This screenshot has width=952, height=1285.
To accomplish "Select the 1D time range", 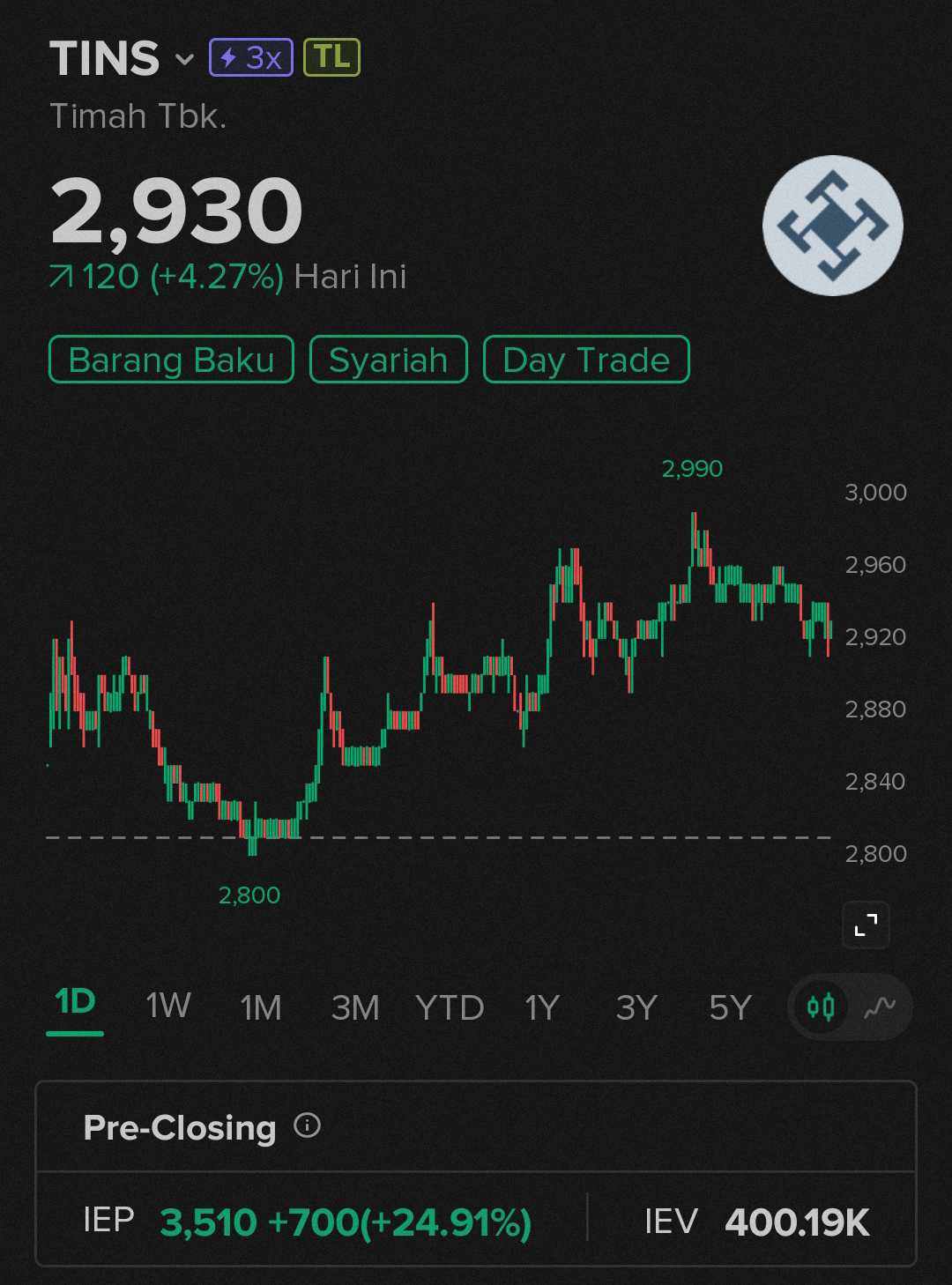I will (75, 1003).
